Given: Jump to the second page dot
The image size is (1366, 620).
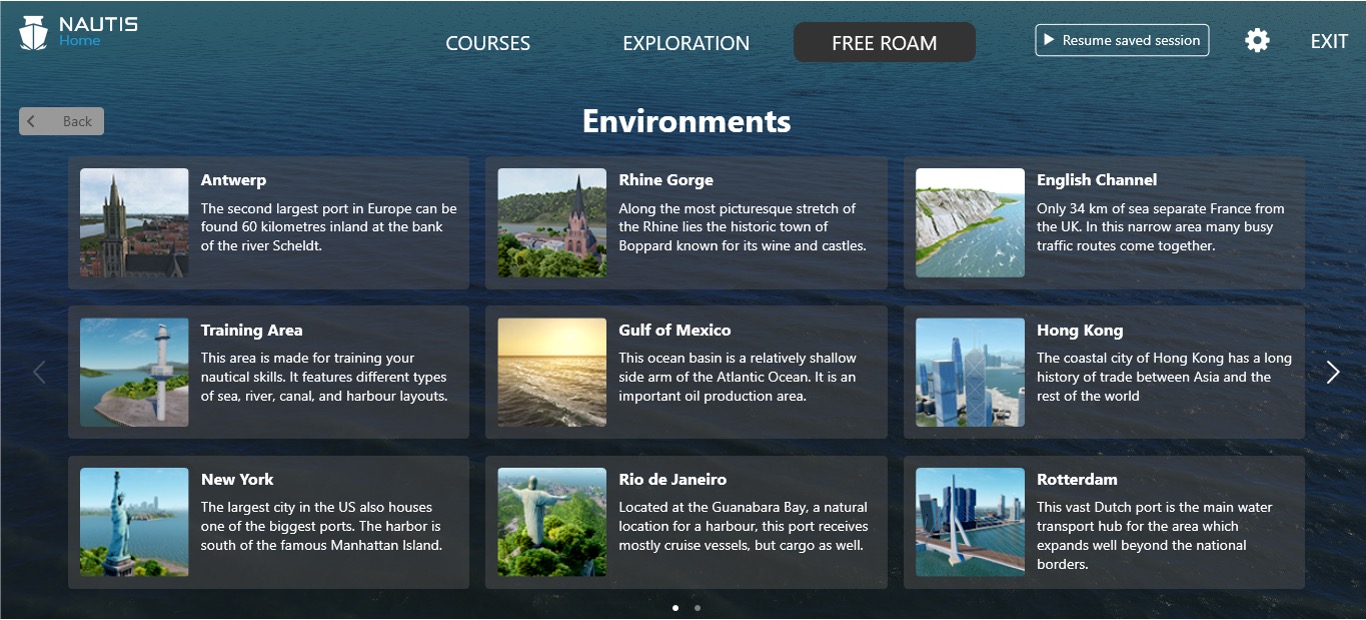Looking at the screenshot, I should [697, 607].
